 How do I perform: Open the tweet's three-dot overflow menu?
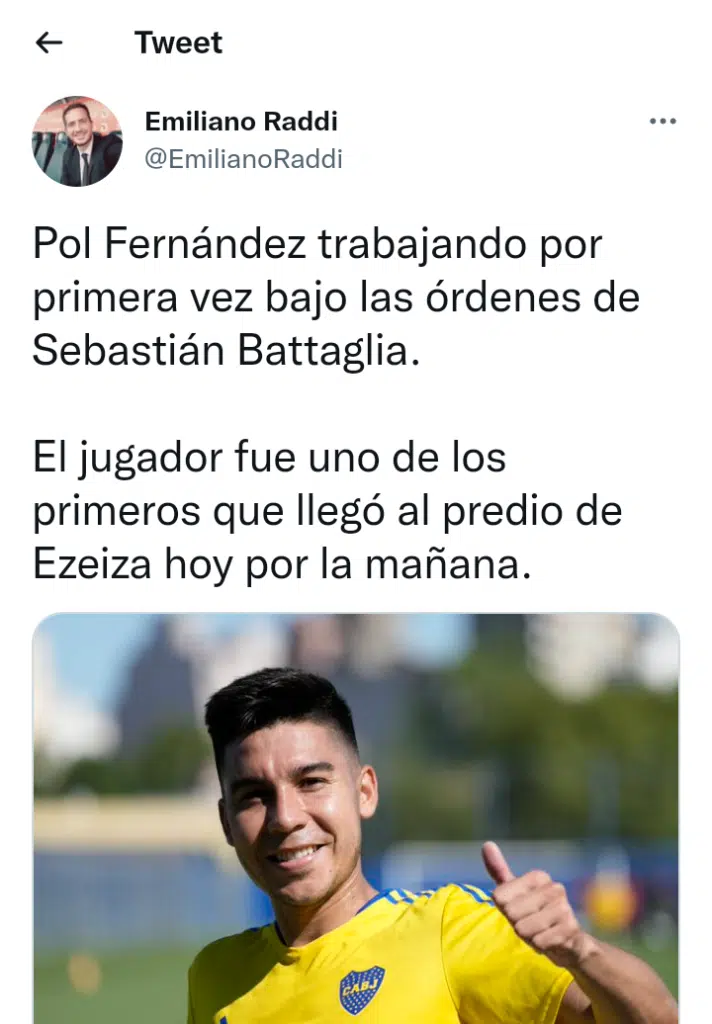click(x=662, y=121)
